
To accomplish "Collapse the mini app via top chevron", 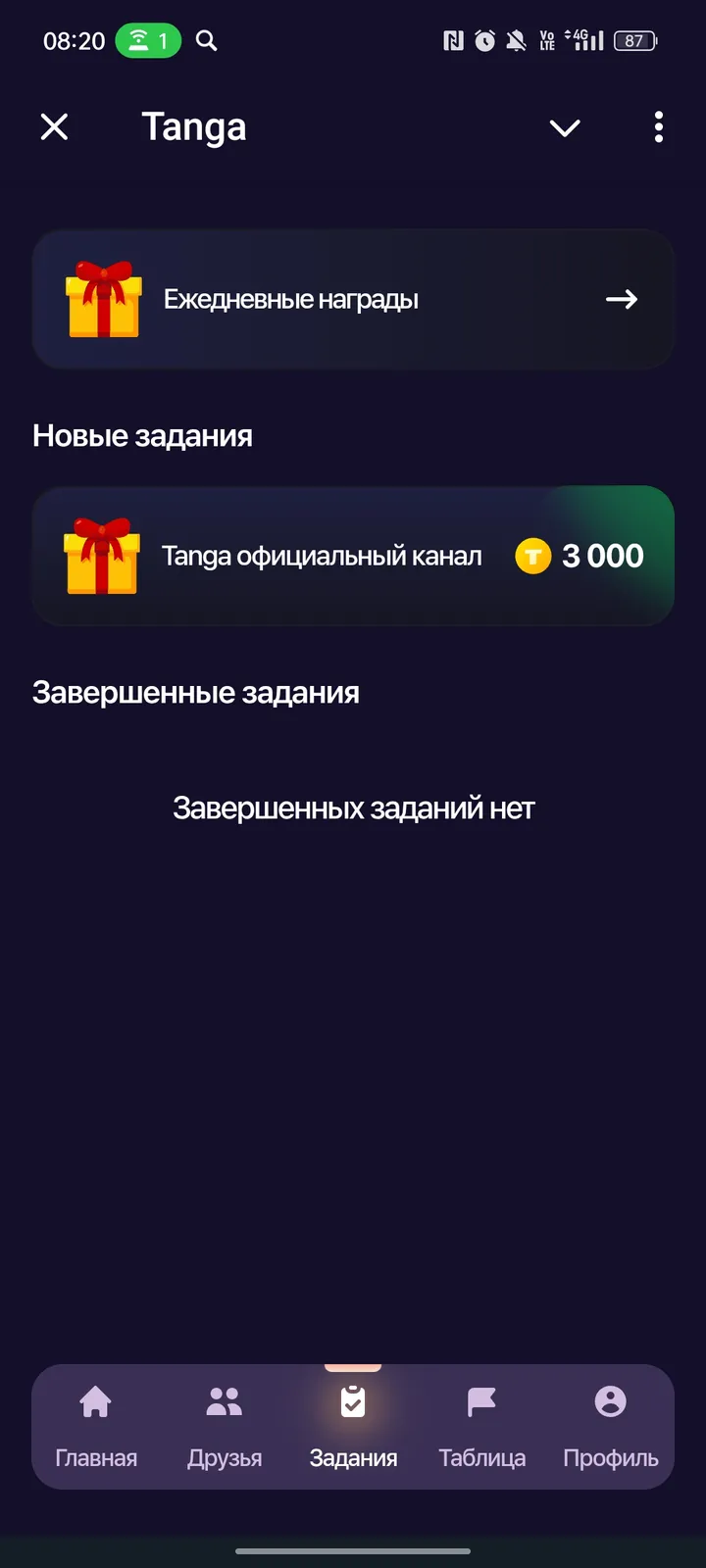I will pos(565,127).
